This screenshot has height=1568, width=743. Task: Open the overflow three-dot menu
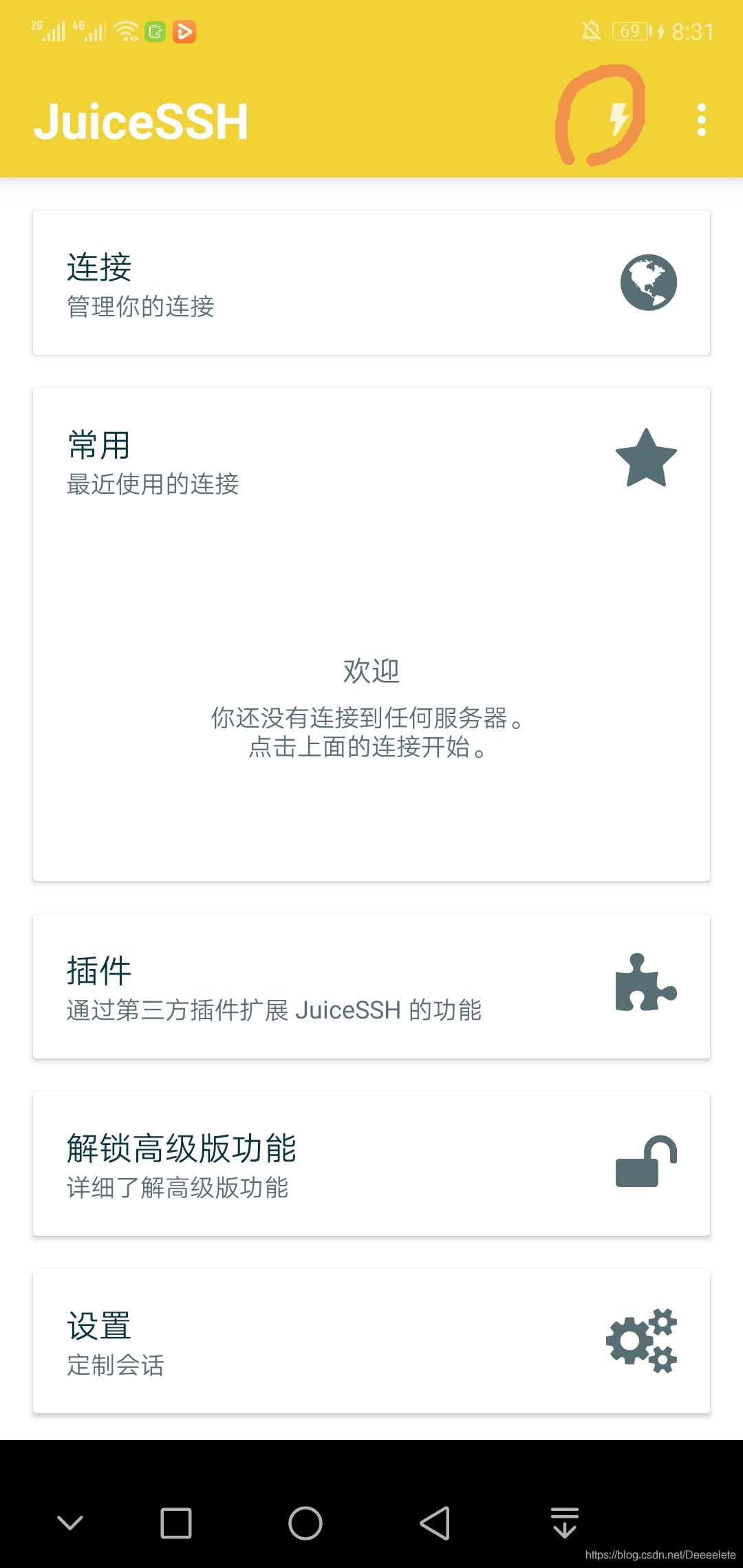click(701, 121)
